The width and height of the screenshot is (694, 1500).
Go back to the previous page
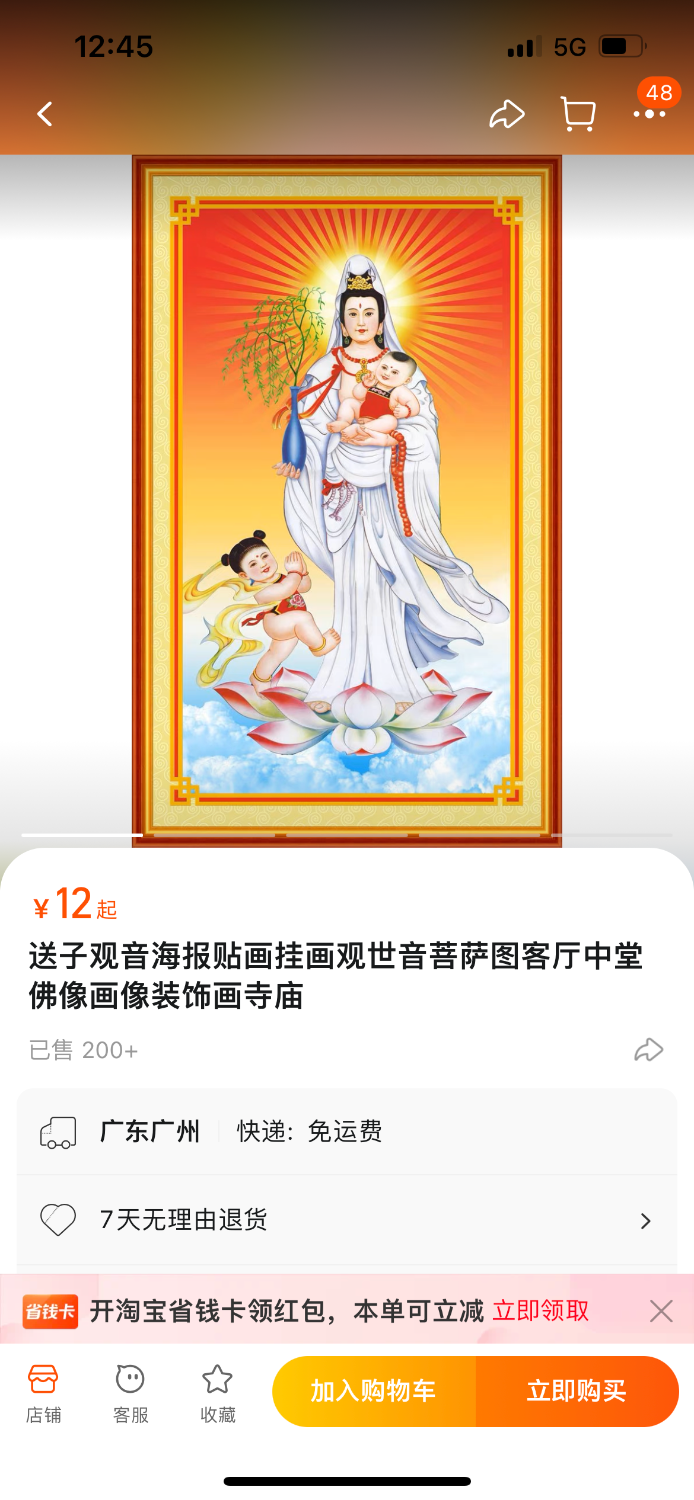pyautogui.click(x=45, y=114)
